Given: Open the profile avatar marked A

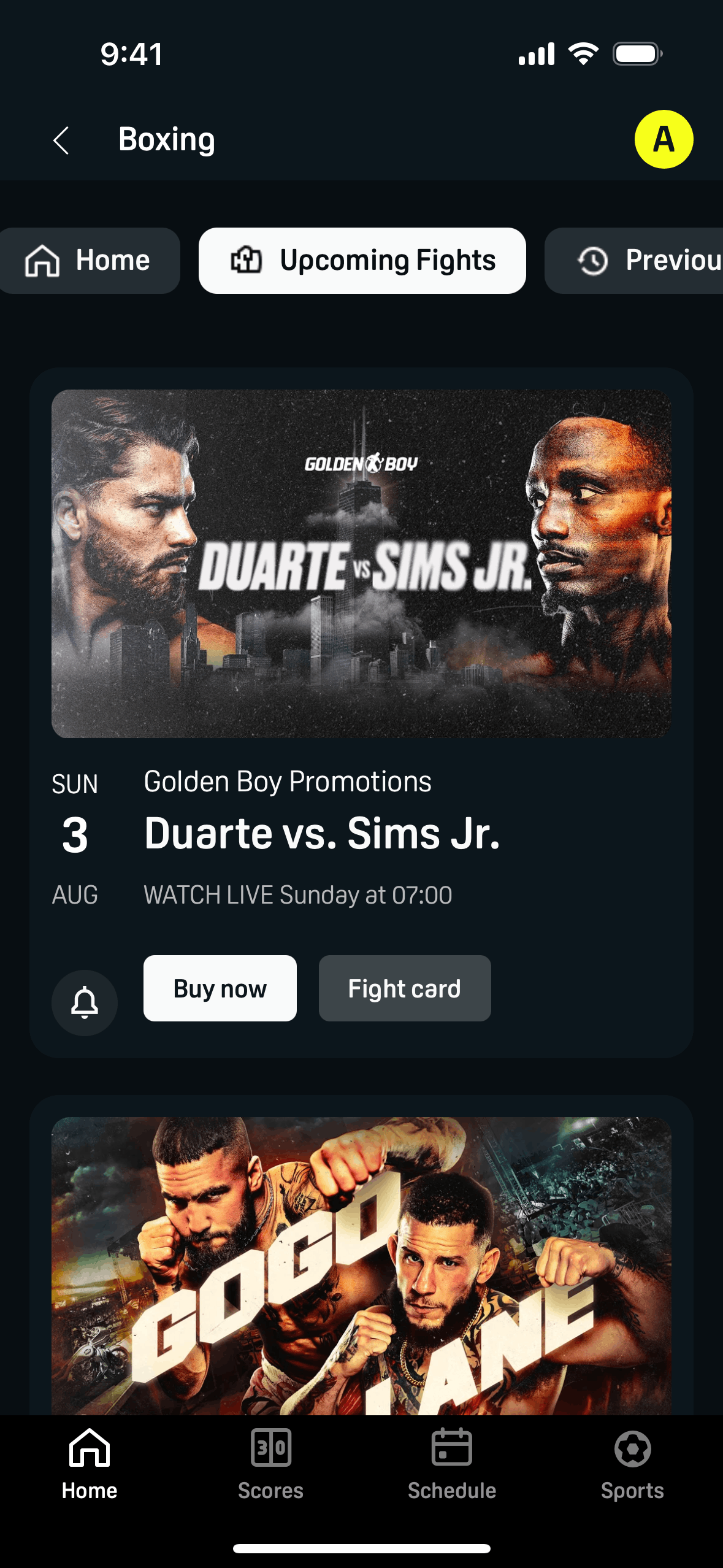Looking at the screenshot, I should pos(664,139).
